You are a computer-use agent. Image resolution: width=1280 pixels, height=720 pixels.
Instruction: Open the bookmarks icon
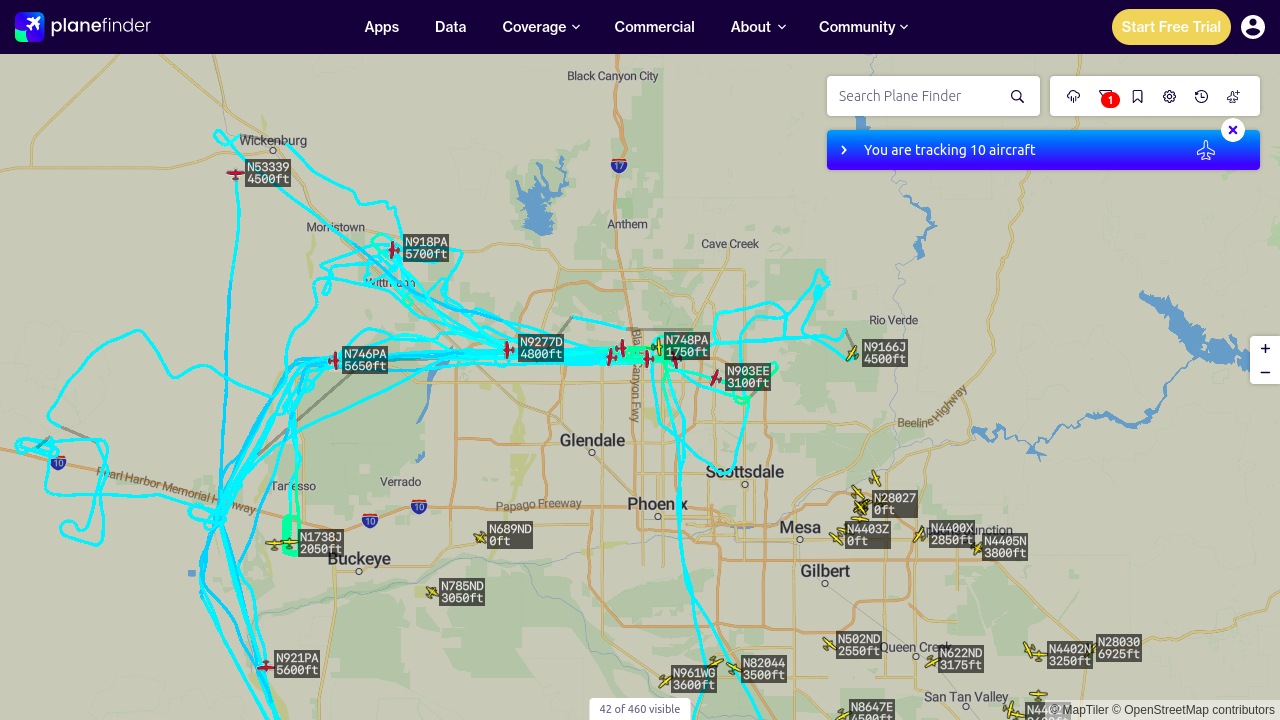click(1138, 96)
